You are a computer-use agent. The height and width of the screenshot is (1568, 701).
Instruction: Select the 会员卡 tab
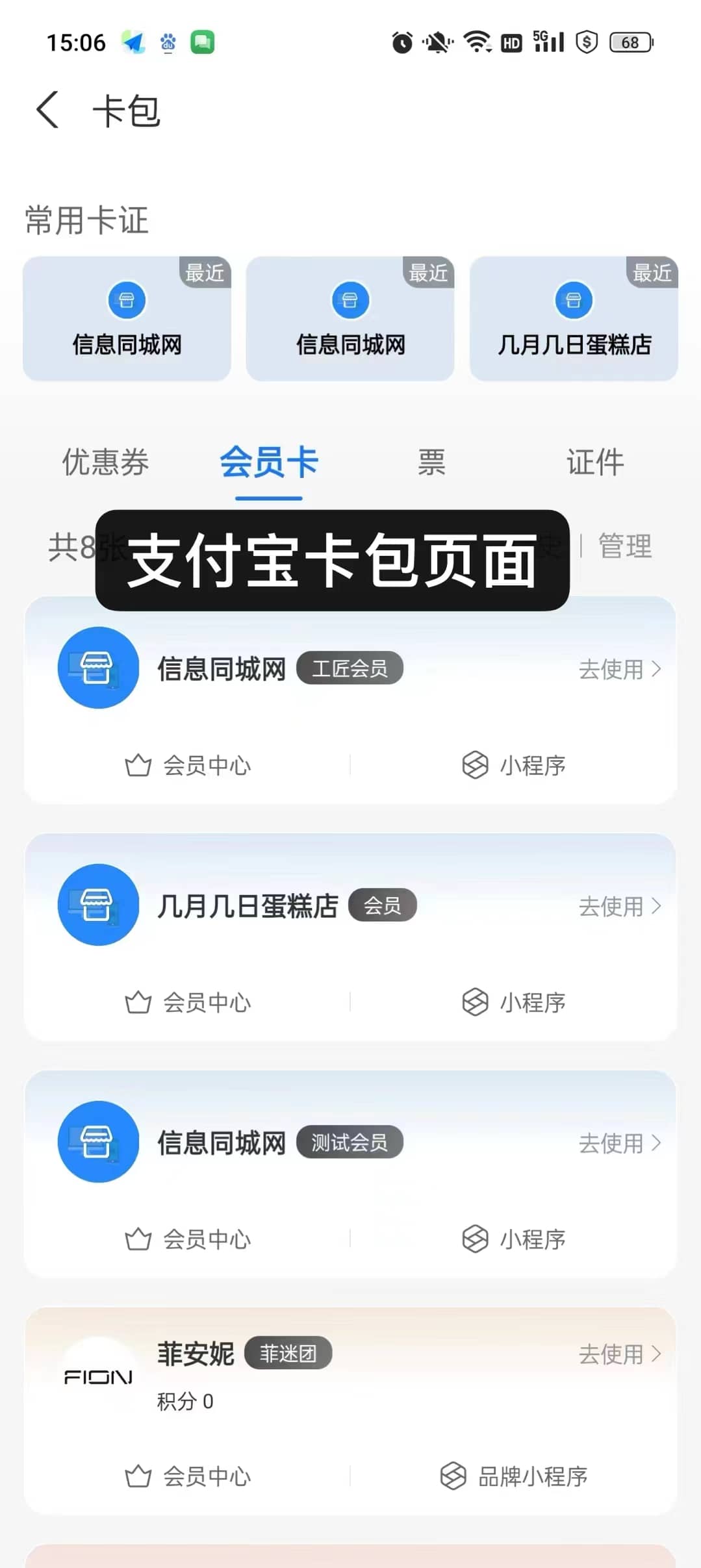pyautogui.click(x=269, y=462)
